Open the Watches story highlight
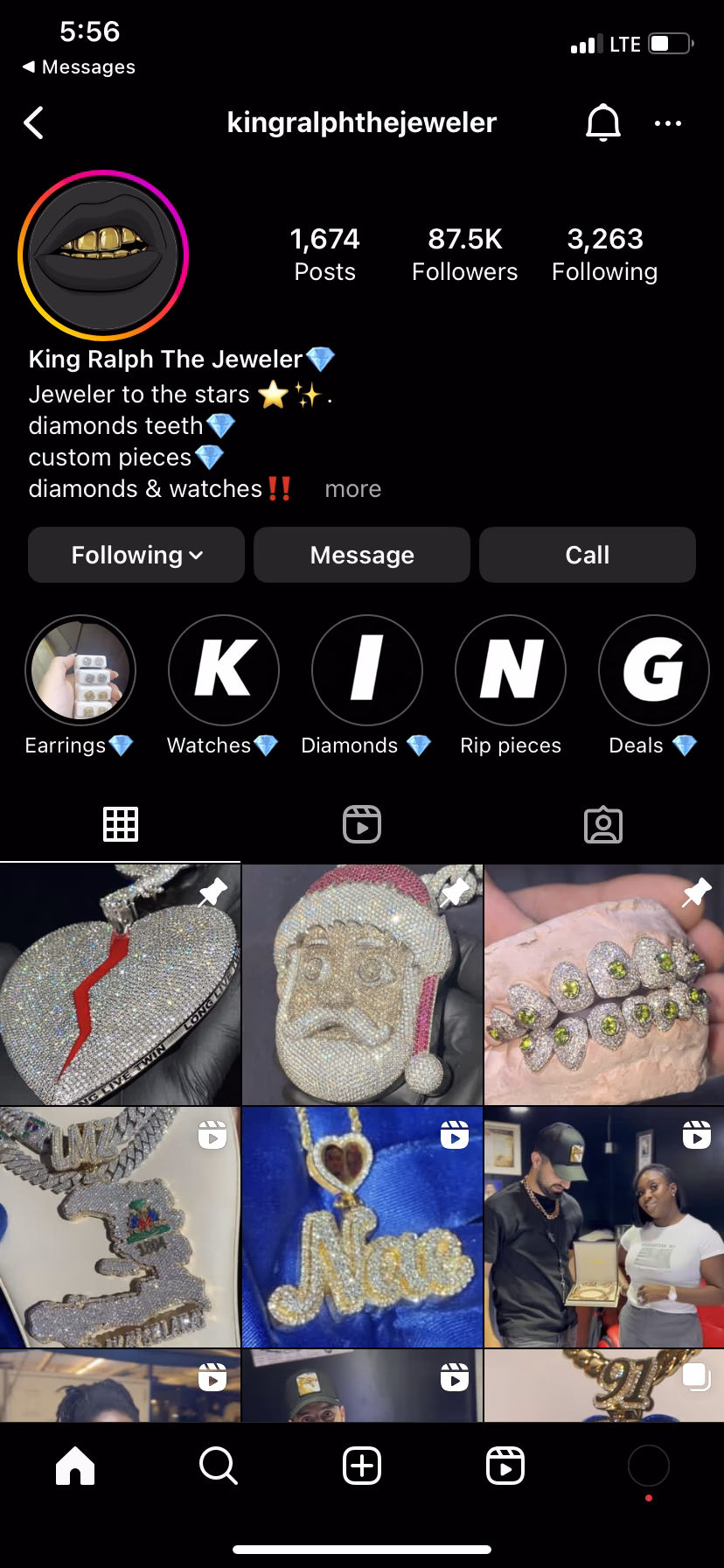 224,670
